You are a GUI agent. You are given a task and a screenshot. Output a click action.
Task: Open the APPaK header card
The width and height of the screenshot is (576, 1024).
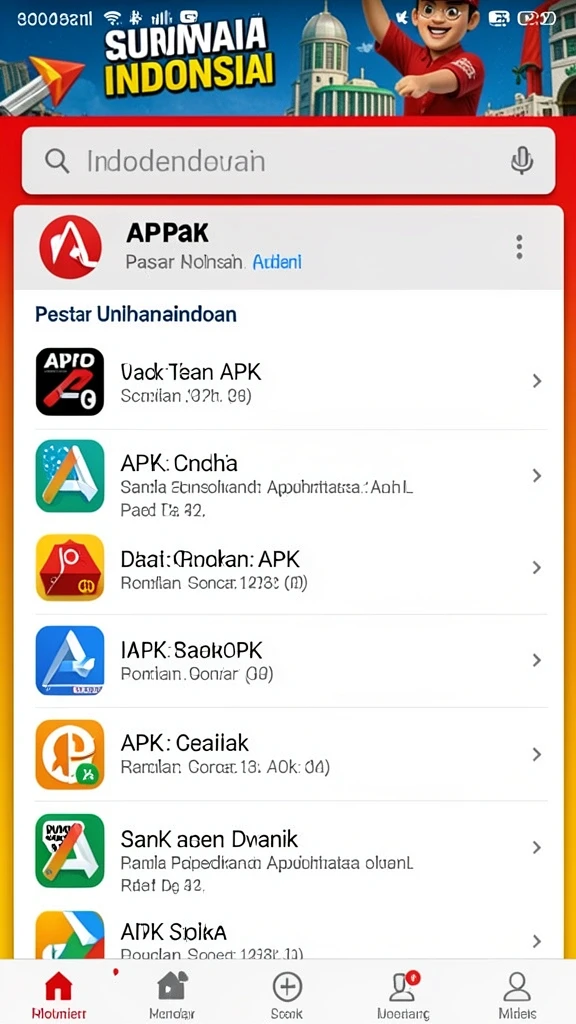(288, 248)
